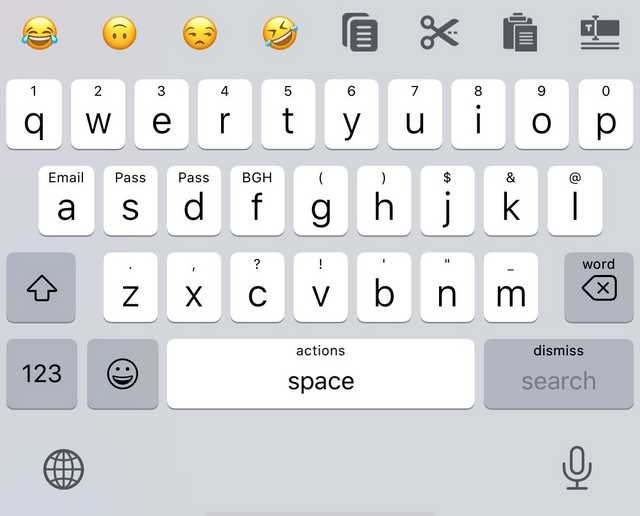Insert the unamused face emoji
The width and height of the screenshot is (640, 516).
coord(199,34)
